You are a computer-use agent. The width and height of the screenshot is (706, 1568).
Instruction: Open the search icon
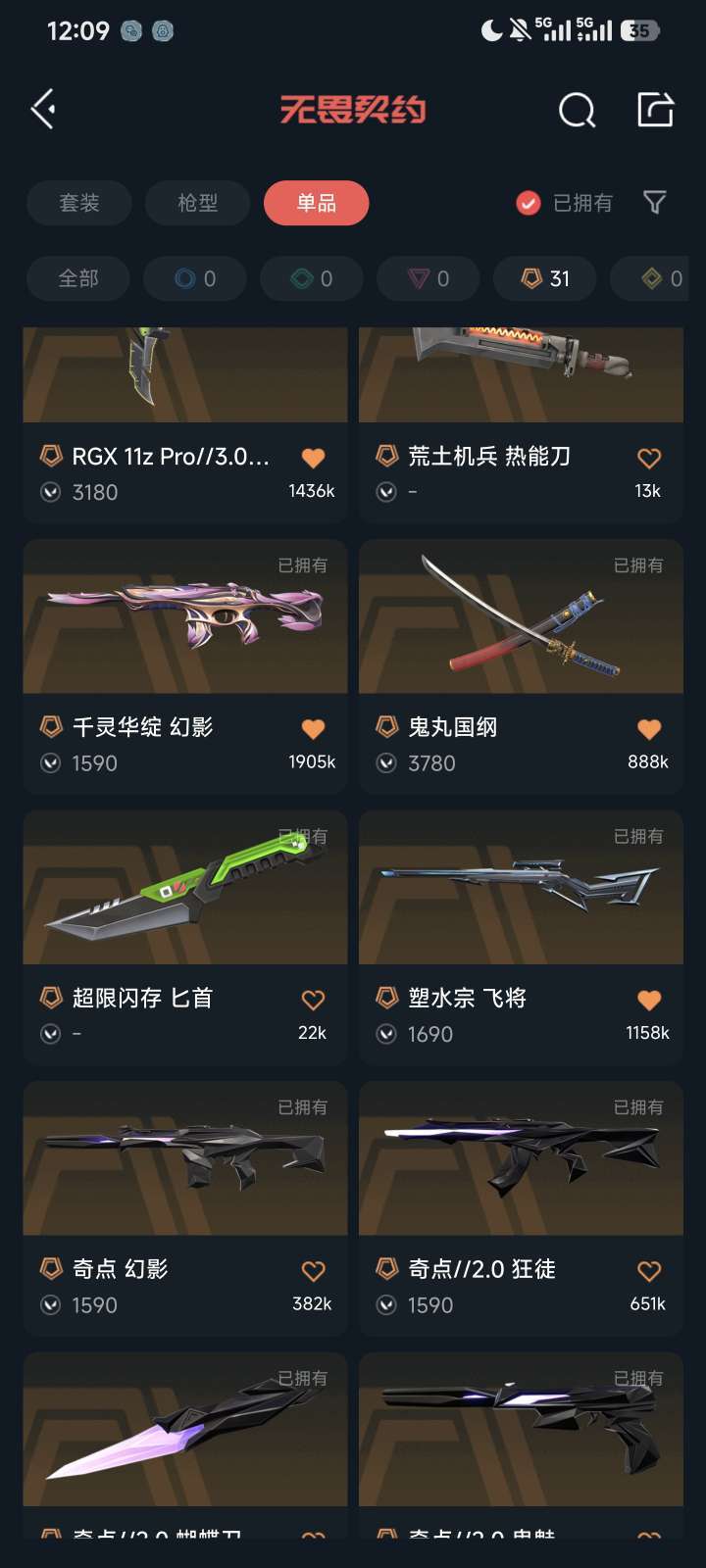point(577,110)
